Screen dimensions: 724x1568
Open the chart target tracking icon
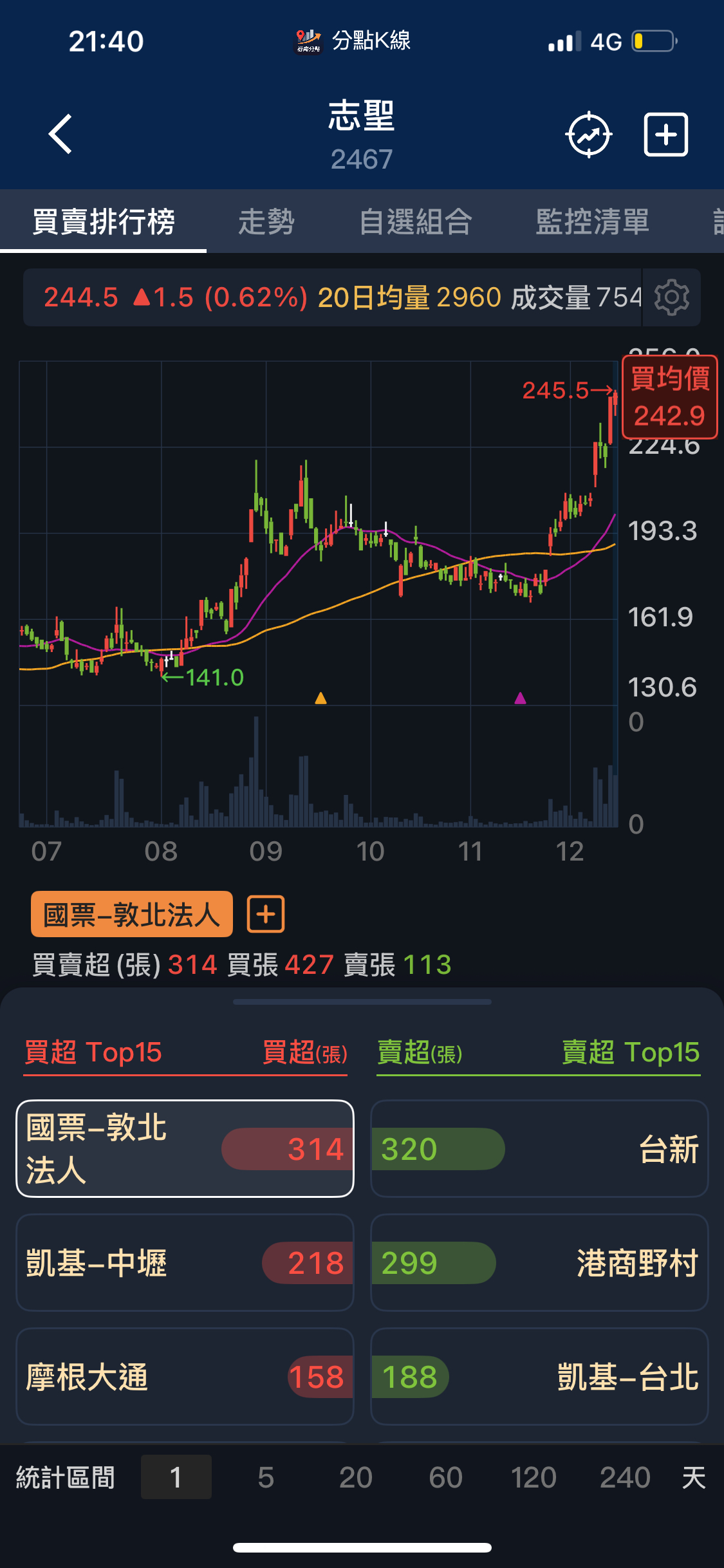click(x=588, y=135)
